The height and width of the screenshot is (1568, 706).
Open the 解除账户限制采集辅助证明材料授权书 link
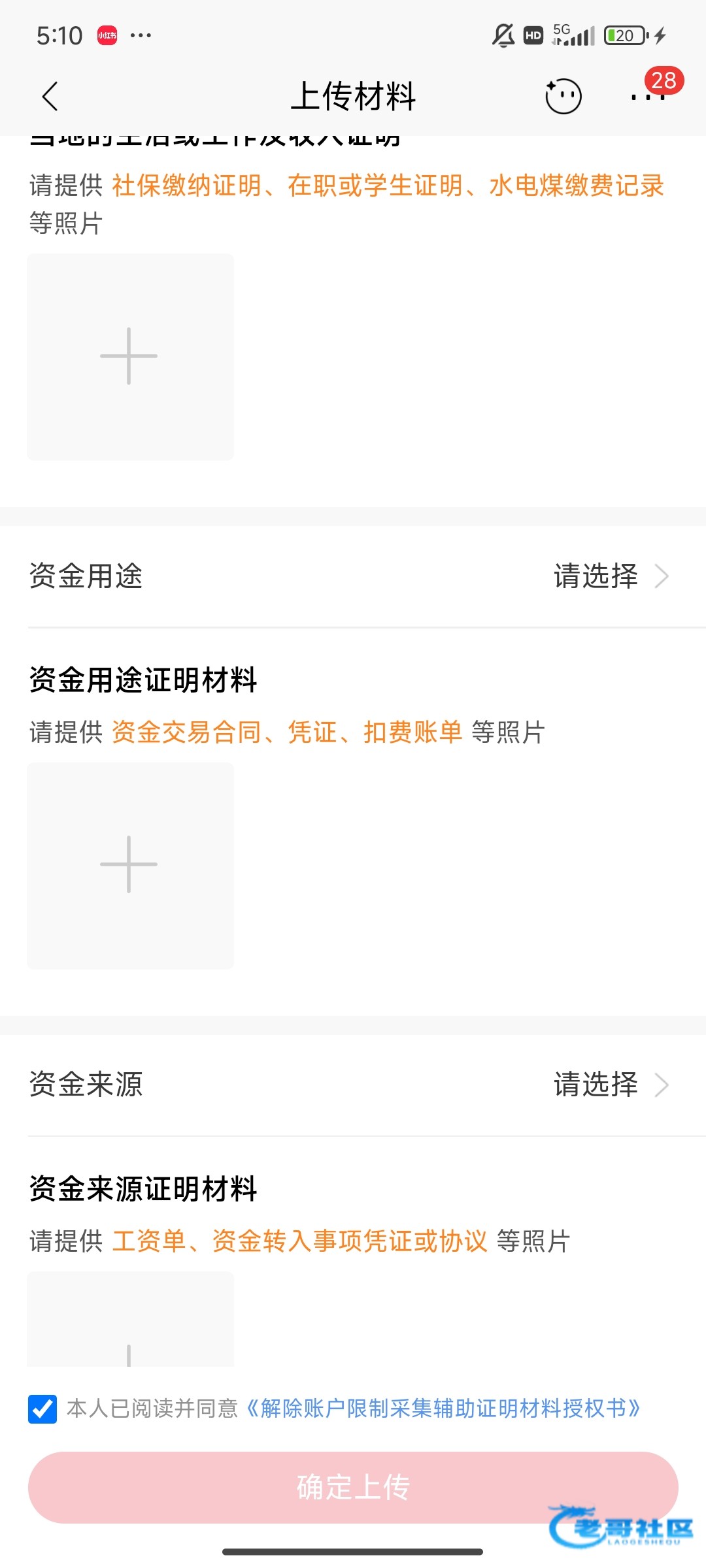point(443,1409)
